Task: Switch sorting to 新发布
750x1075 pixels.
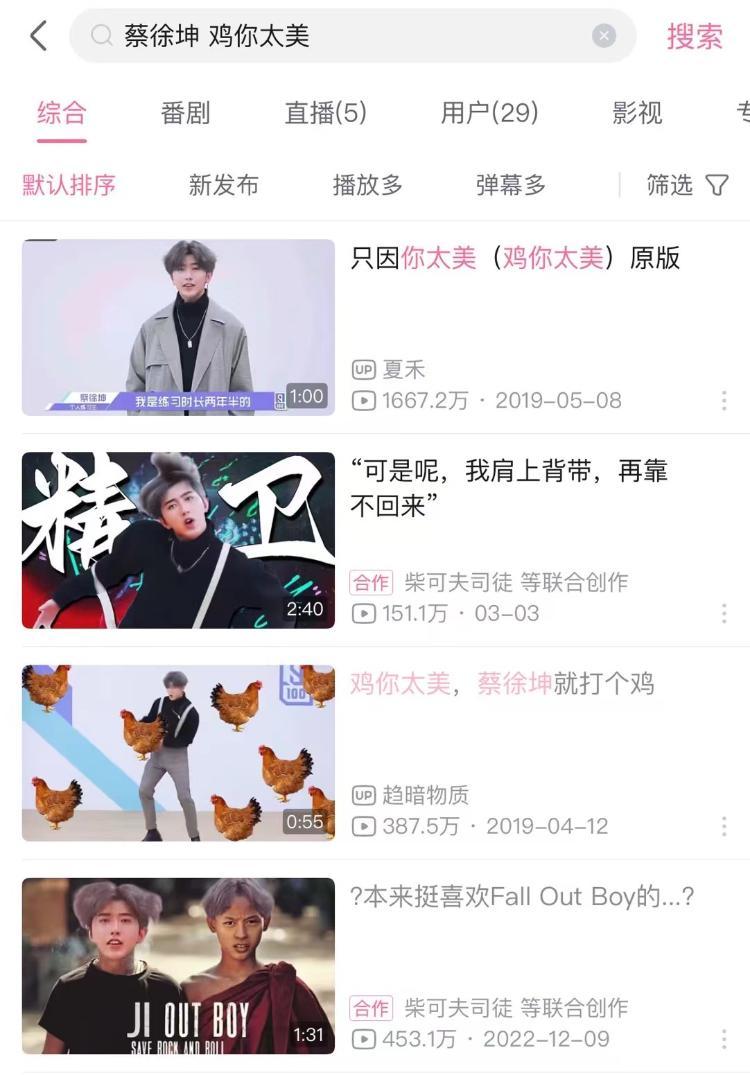Action: point(223,186)
